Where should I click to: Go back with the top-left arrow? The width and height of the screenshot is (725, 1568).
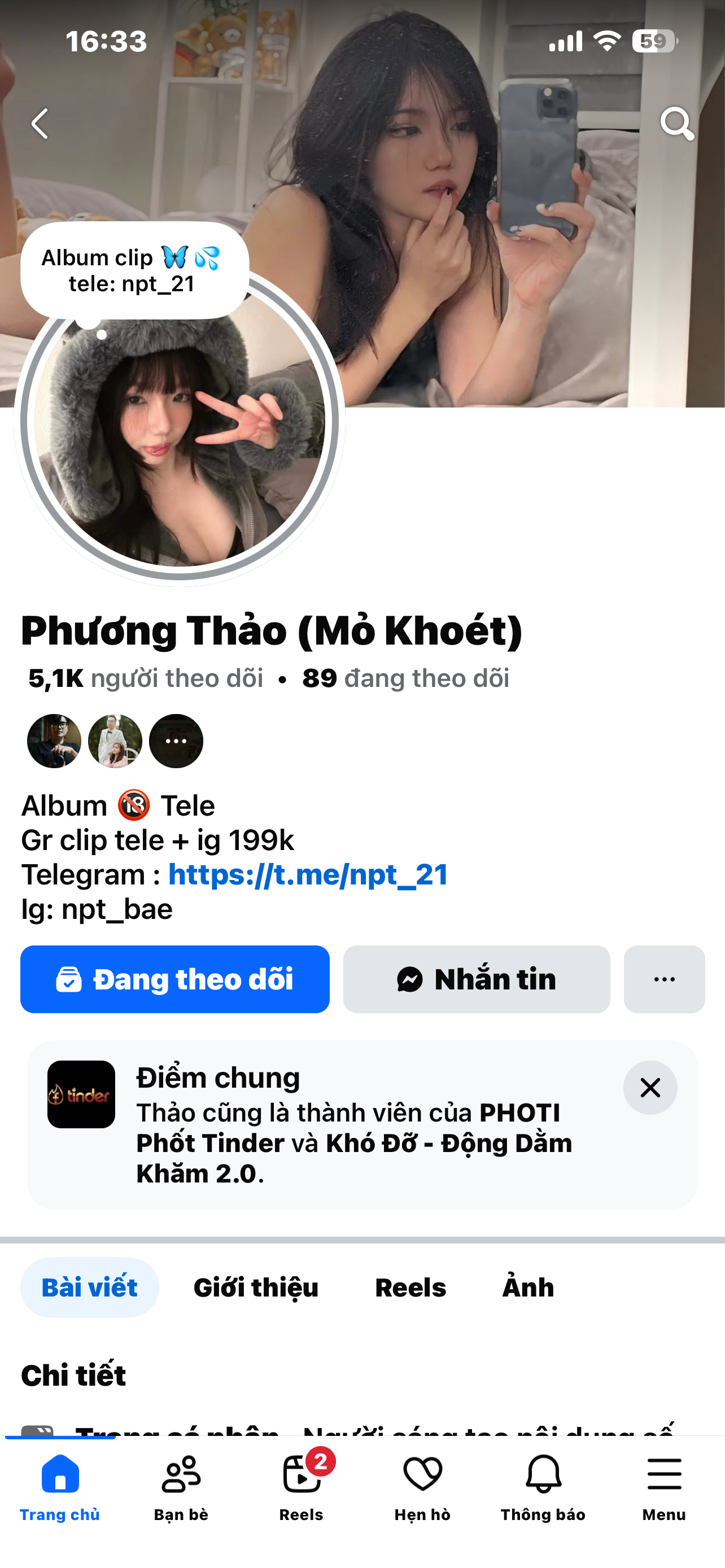coord(40,124)
